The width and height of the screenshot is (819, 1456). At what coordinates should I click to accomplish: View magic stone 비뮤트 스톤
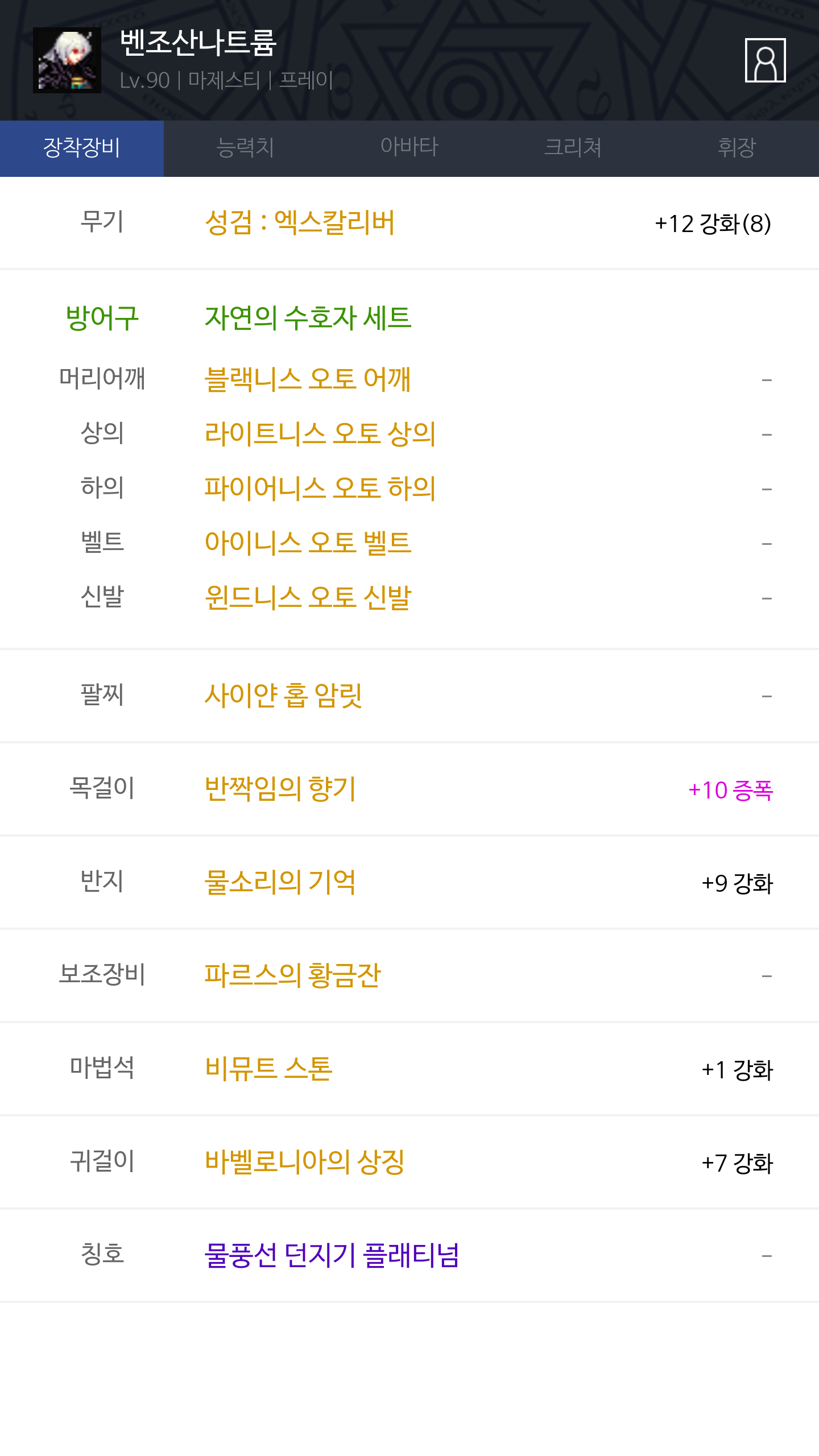click(x=268, y=1069)
